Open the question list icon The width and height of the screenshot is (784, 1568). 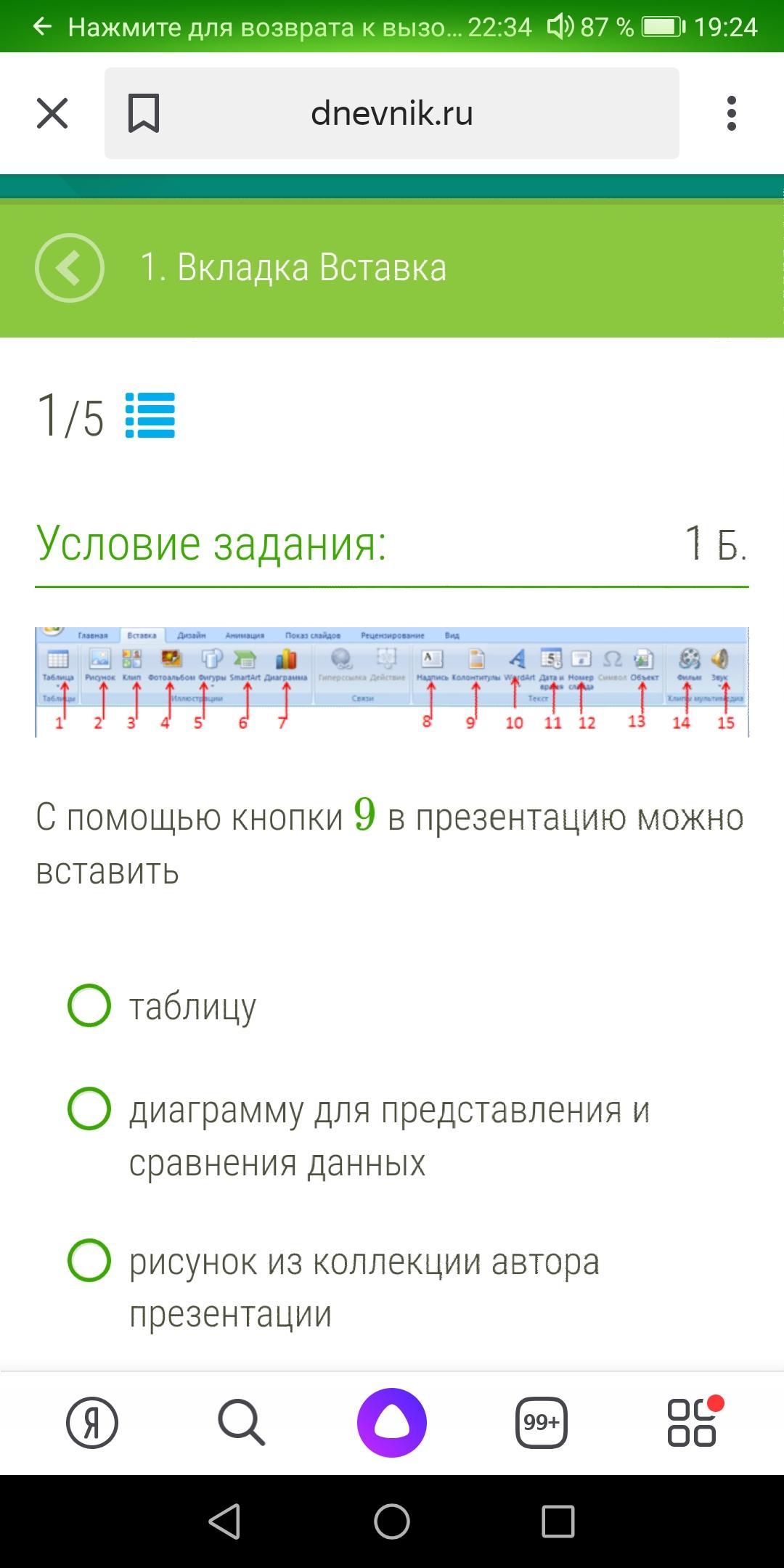tap(150, 415)
